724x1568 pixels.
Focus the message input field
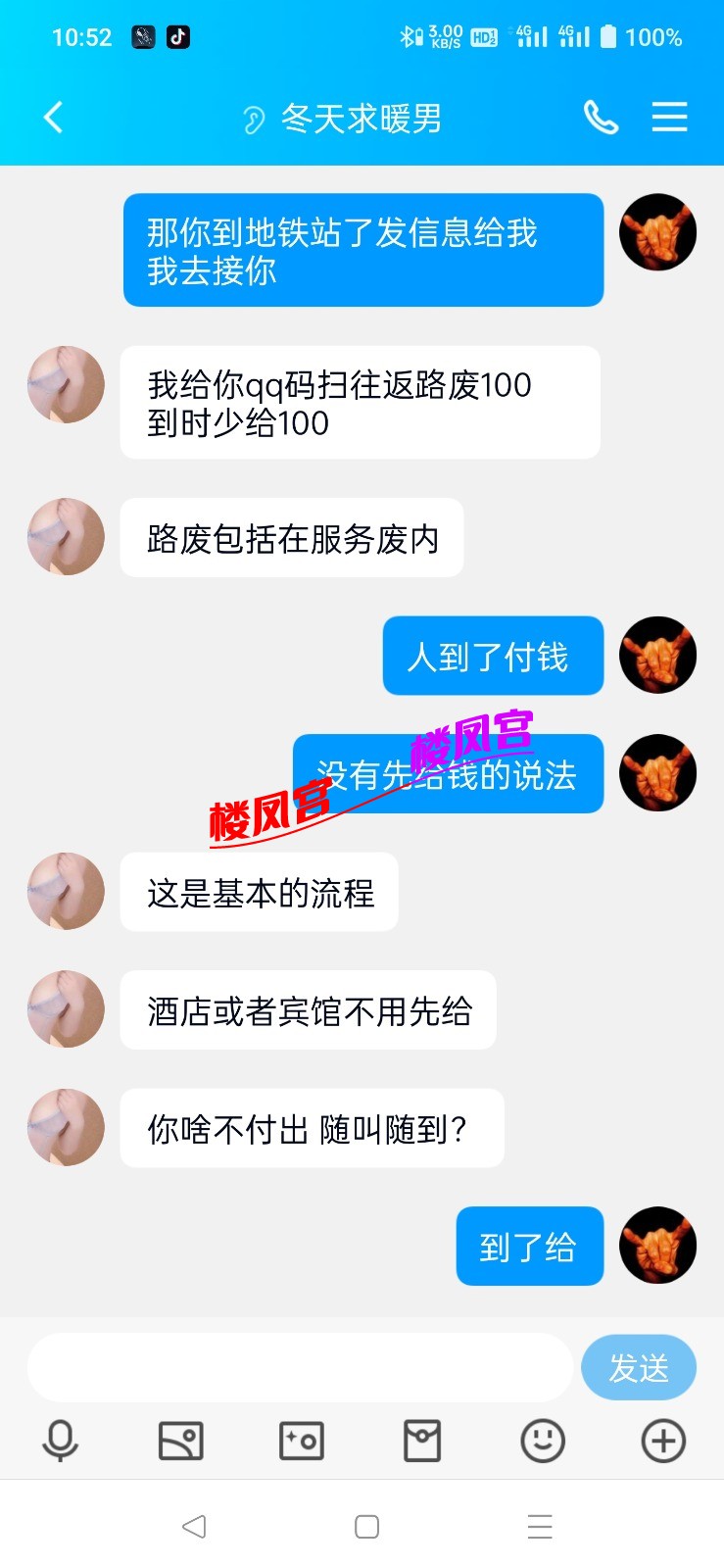click(x=299, y=1367)
